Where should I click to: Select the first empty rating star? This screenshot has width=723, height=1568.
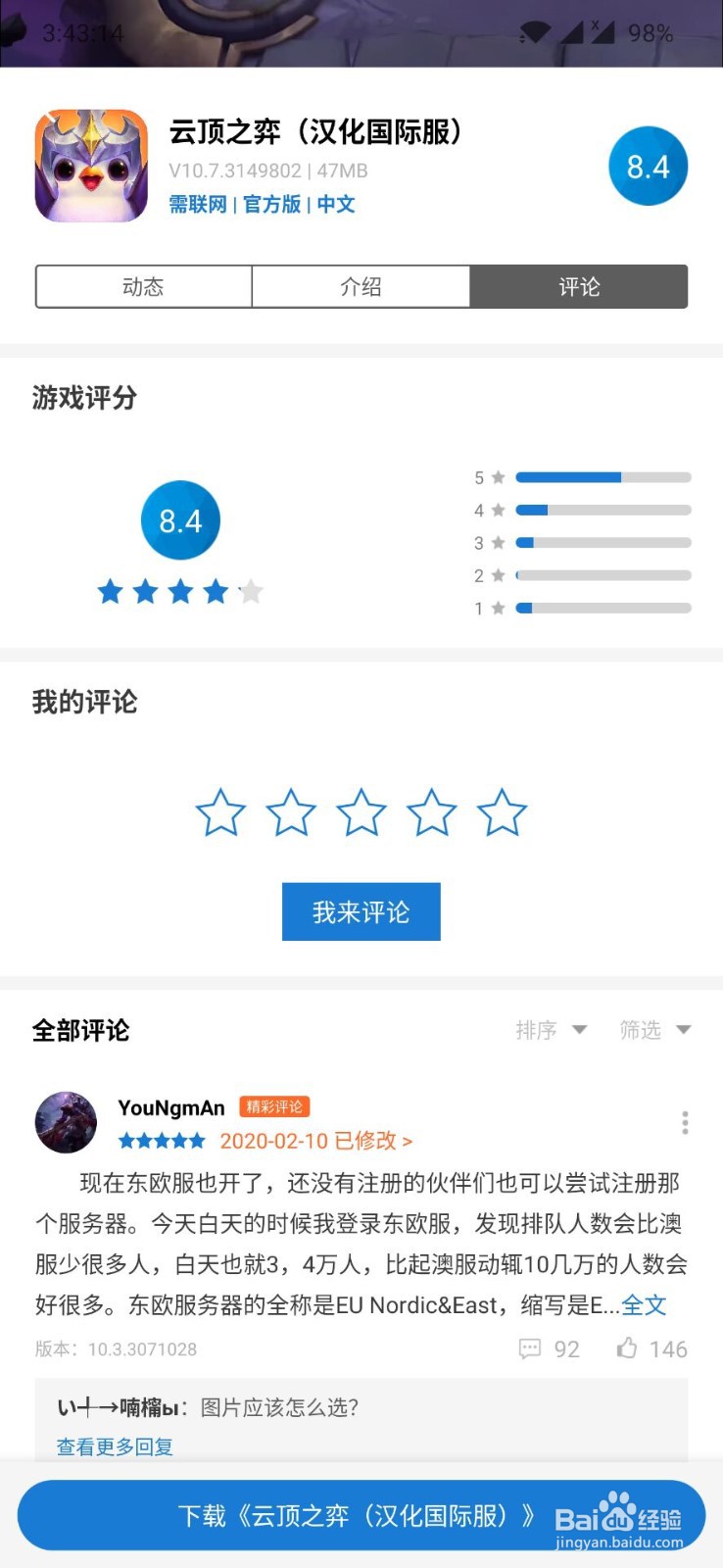(x=220, y=811)
